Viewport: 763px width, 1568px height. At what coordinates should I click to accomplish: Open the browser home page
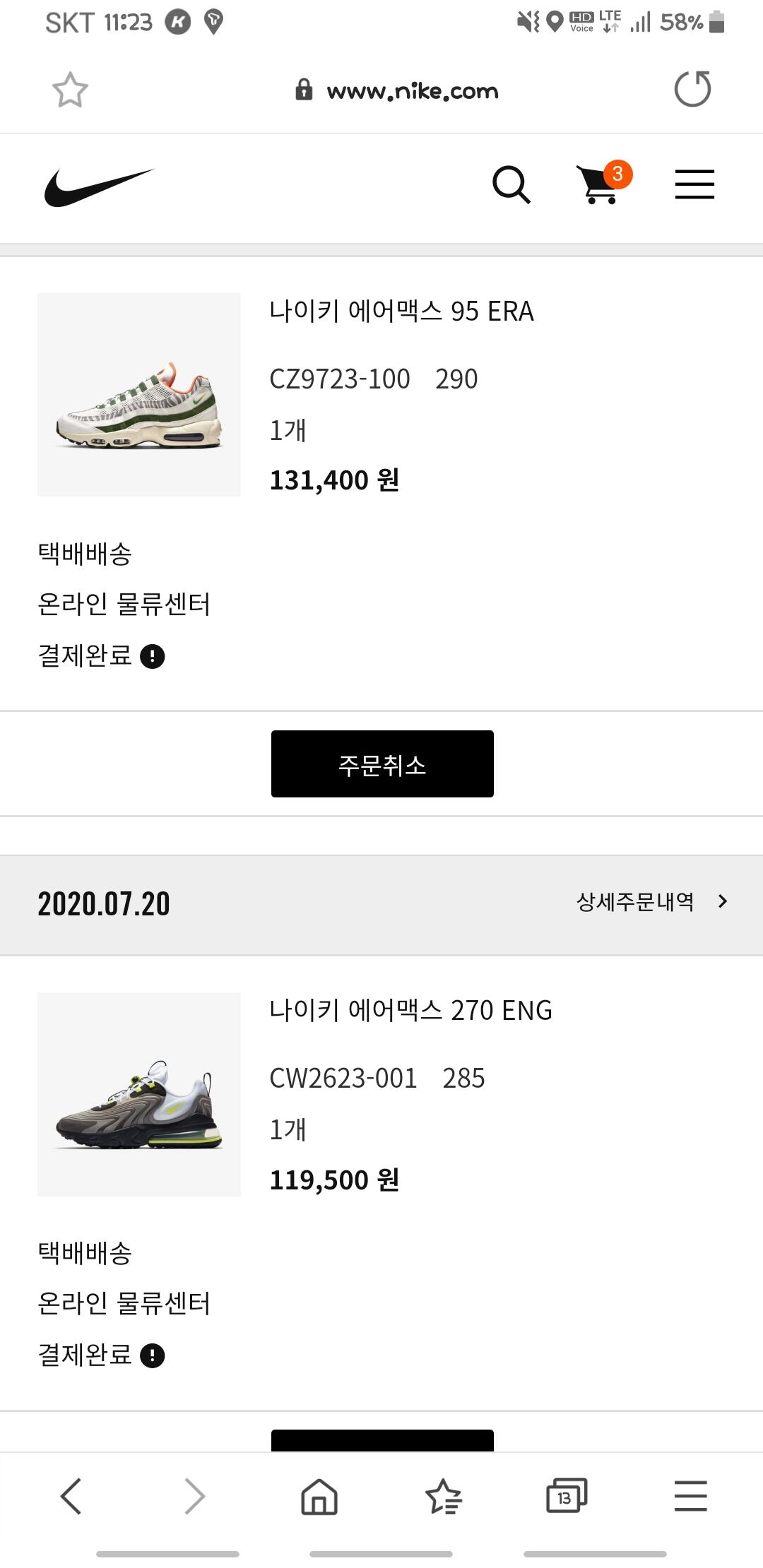pyautogui.click(x=319, y=1496)
